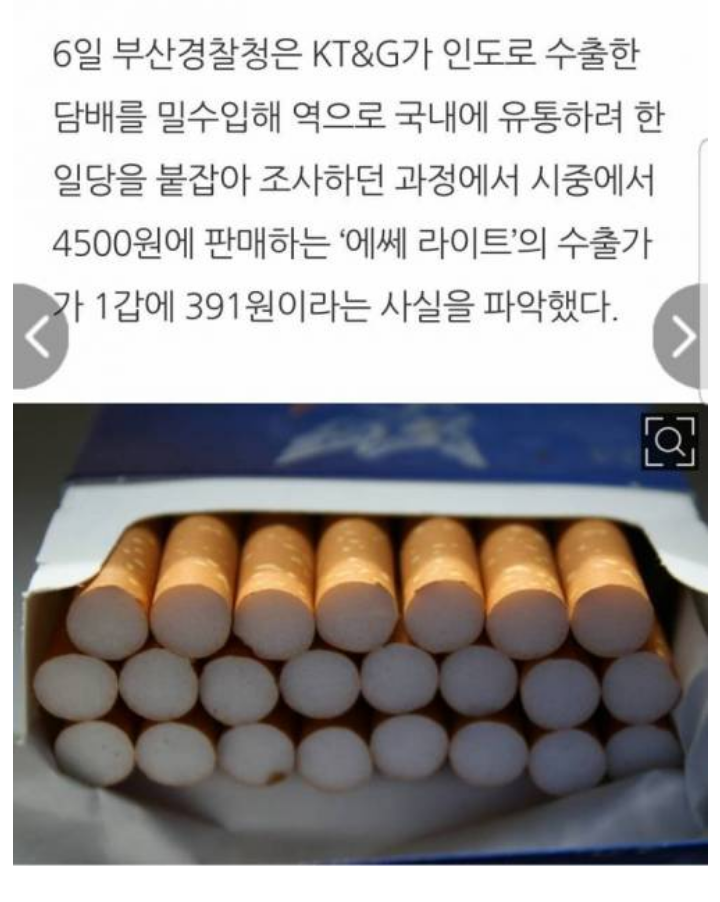720x902 pixels.
Task: Go to the previous article with left arrow
Action: tap(36, 335)
